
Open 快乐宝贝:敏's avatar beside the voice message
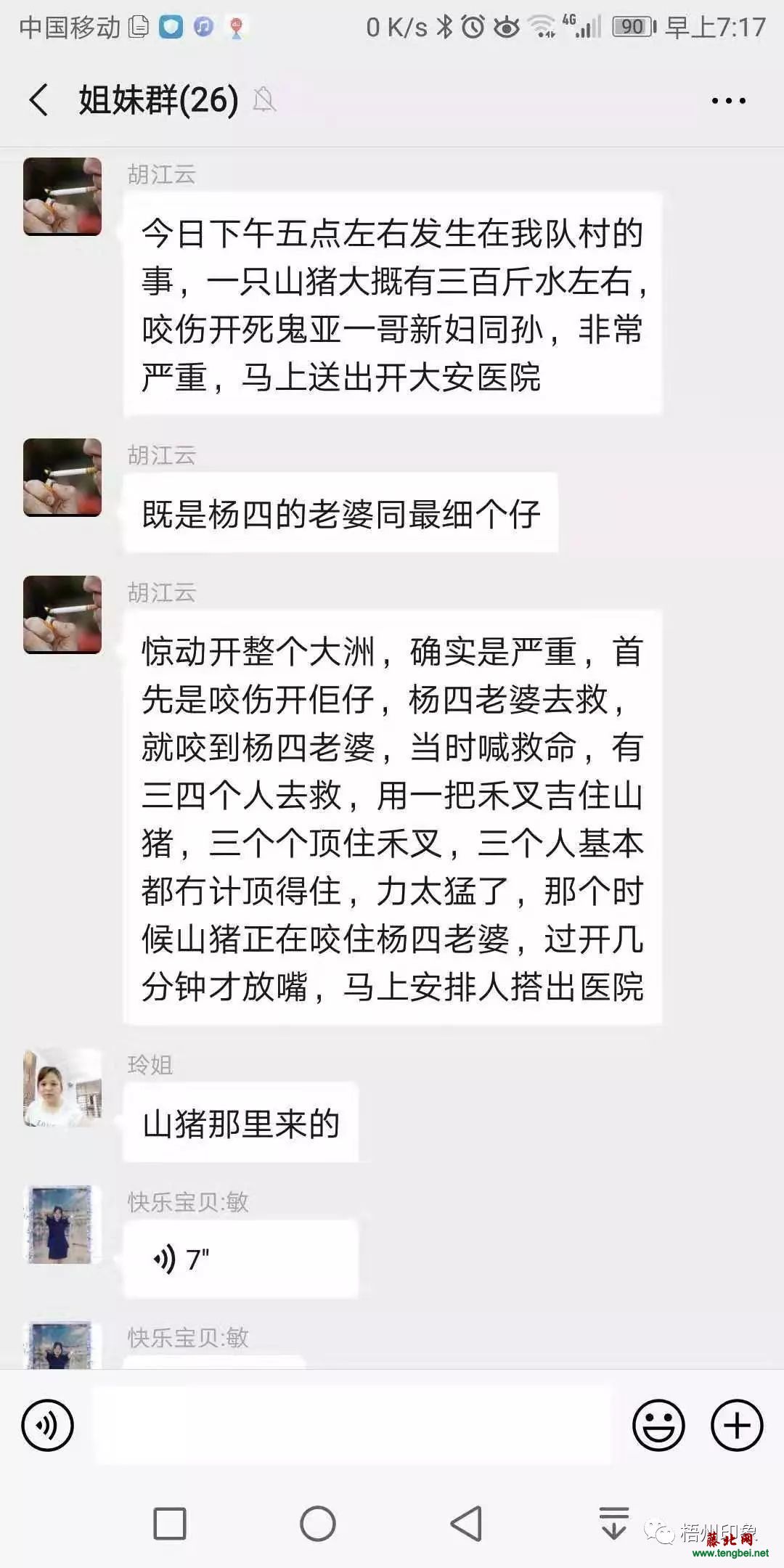point(62,1225)
